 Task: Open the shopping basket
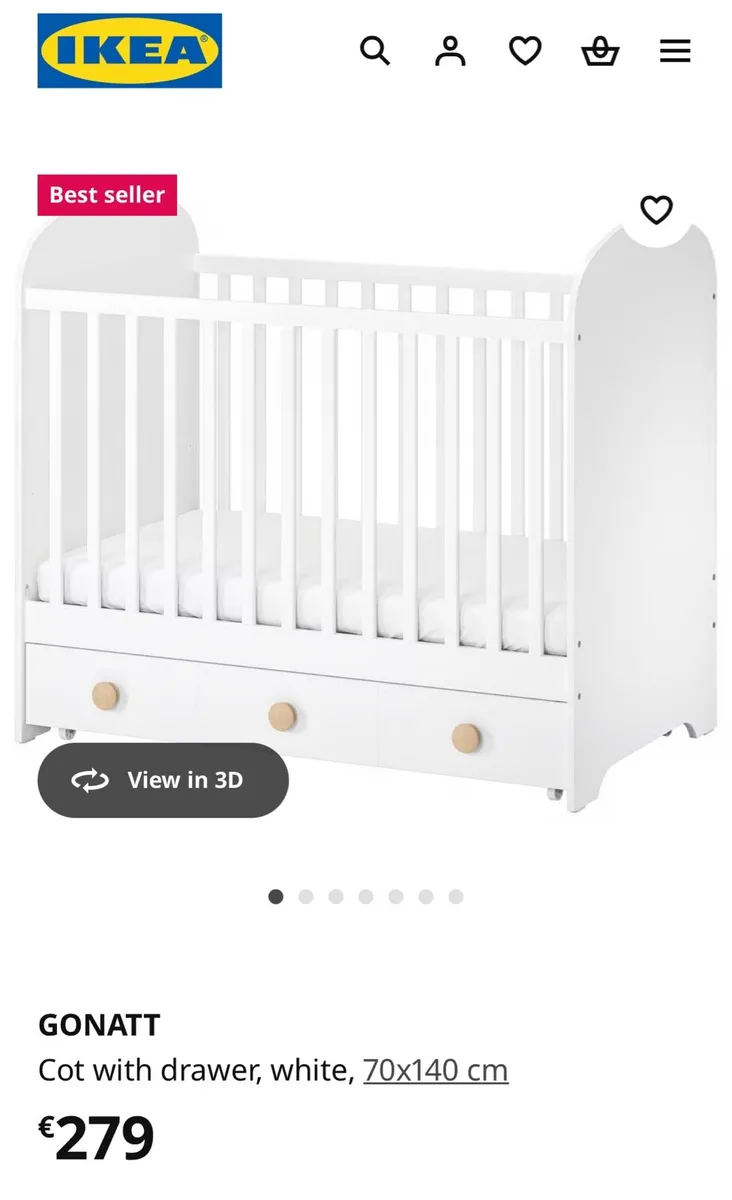click(600, 50)
